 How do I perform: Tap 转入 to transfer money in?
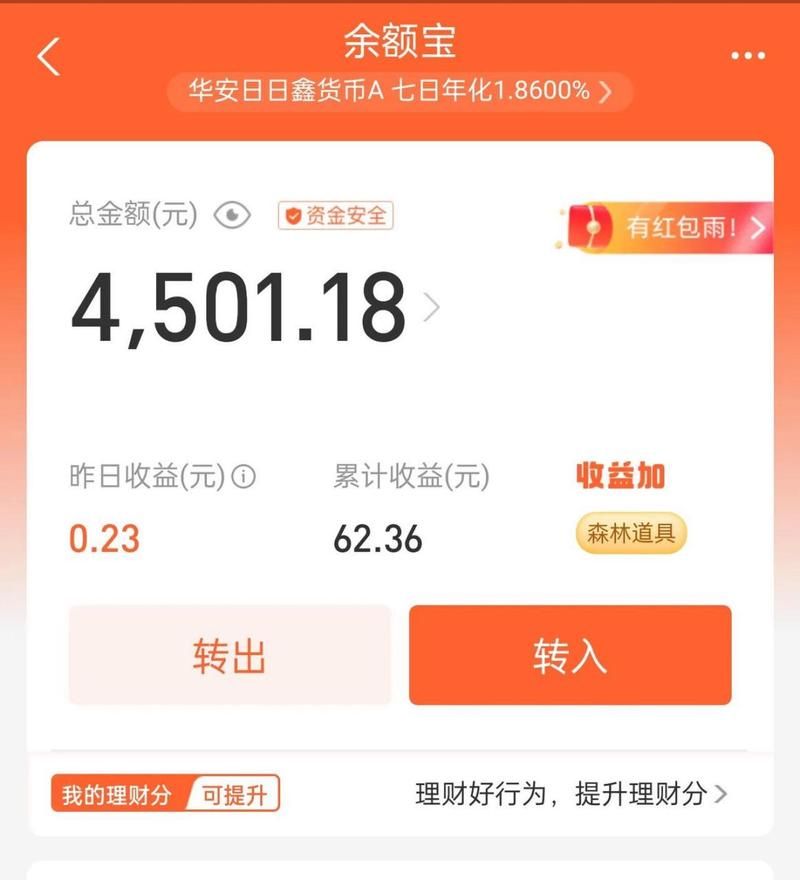[x=570, y=655]
